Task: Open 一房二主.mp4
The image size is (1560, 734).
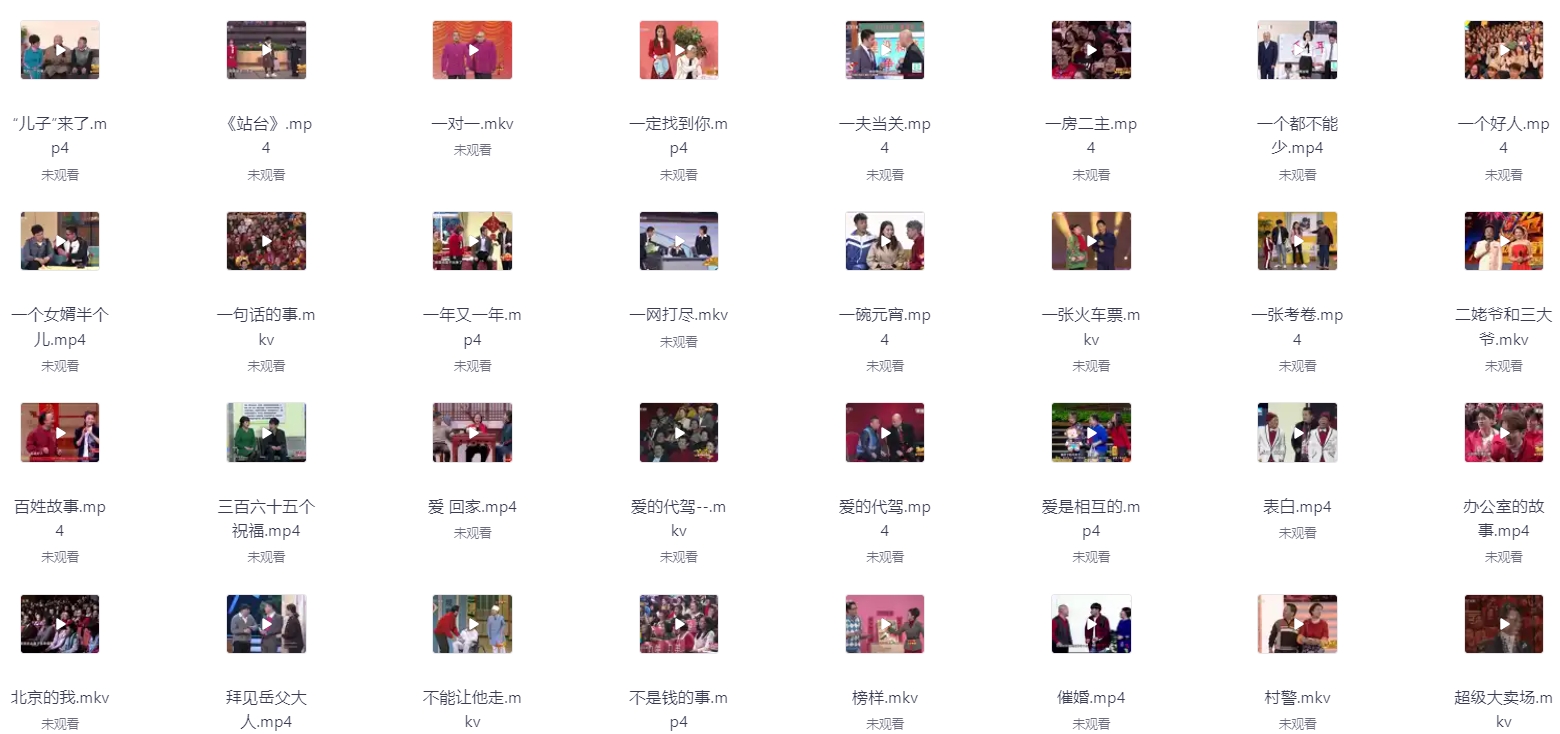Action: 1091,50
